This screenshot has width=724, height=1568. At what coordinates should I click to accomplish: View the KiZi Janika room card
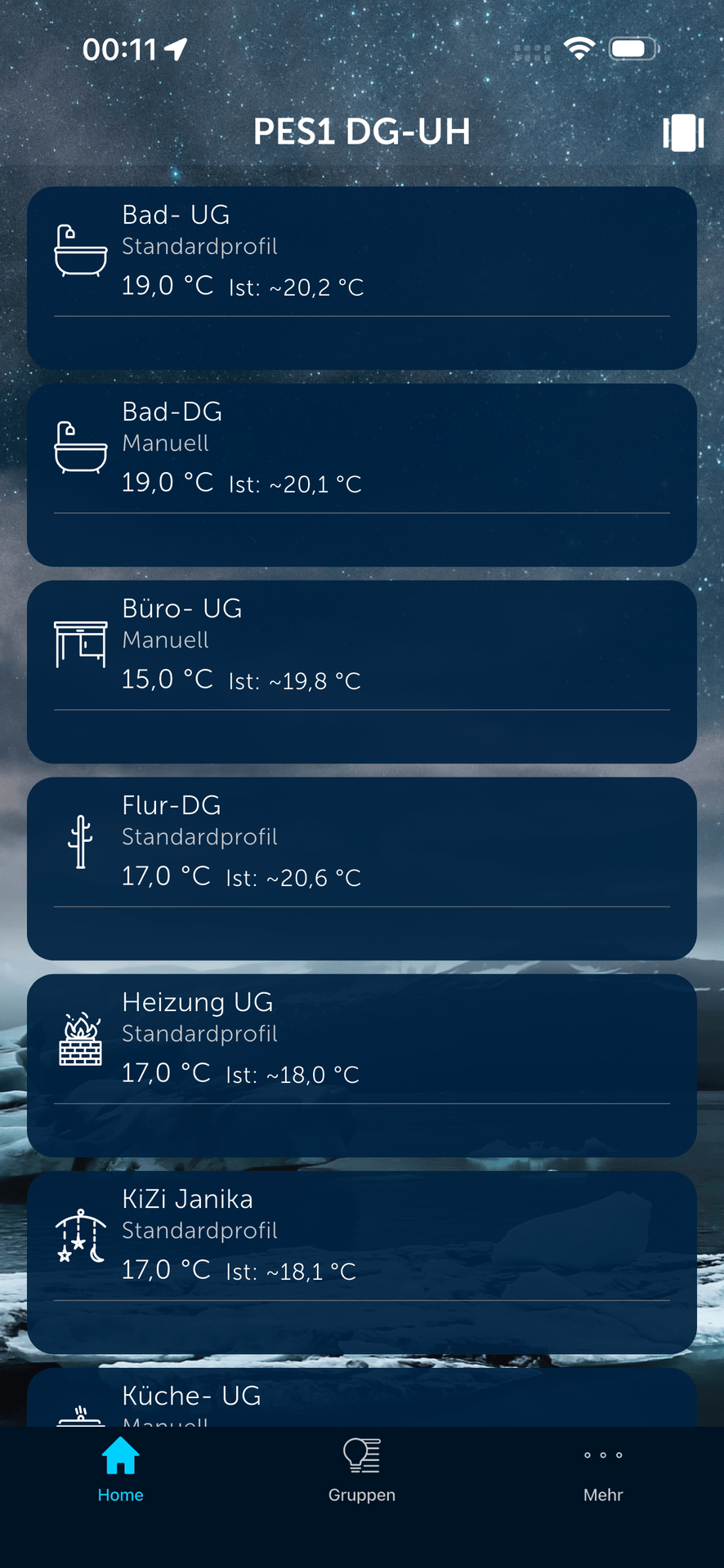361,1262
